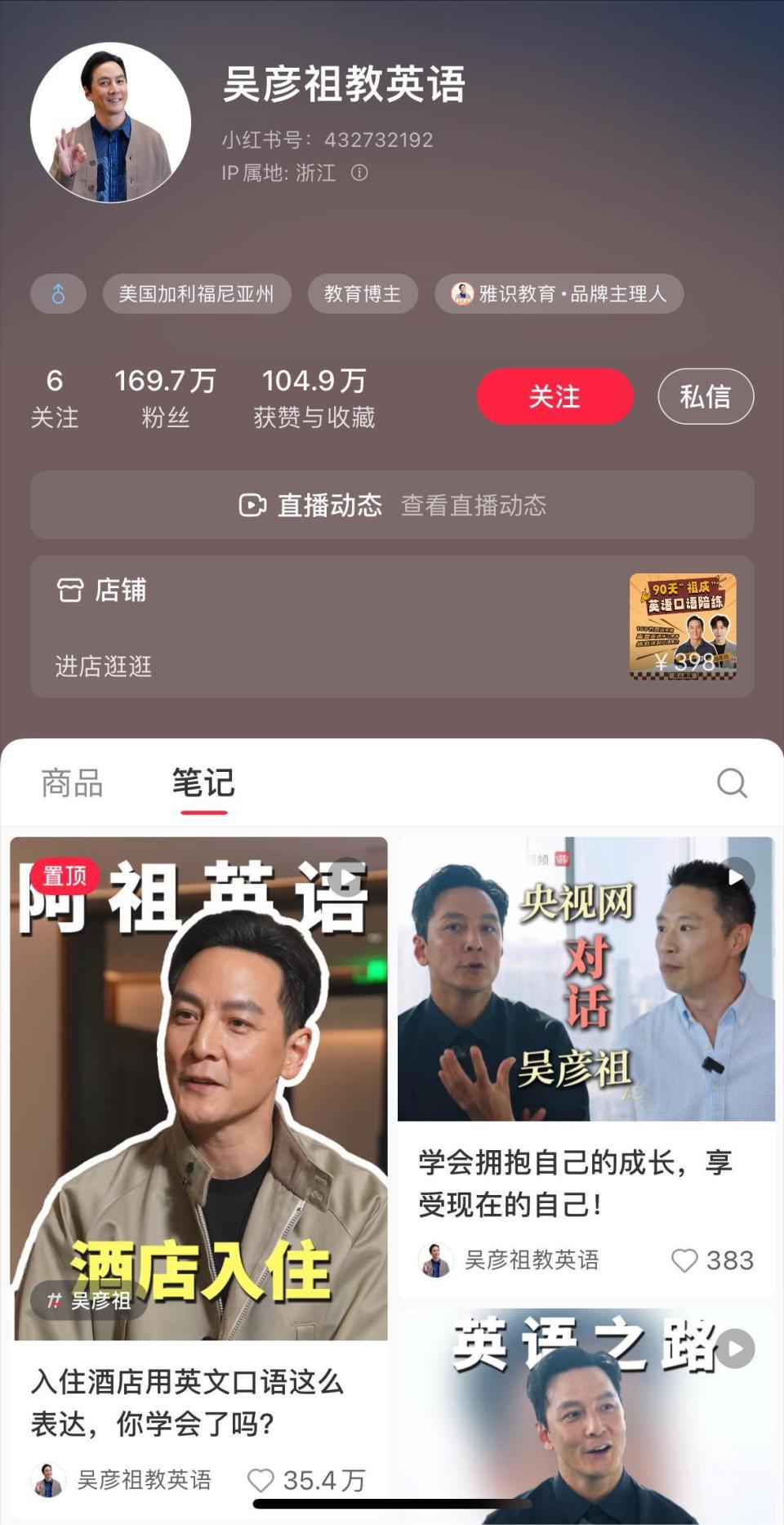Open 私信 to message this user

(x=705, y=396)
